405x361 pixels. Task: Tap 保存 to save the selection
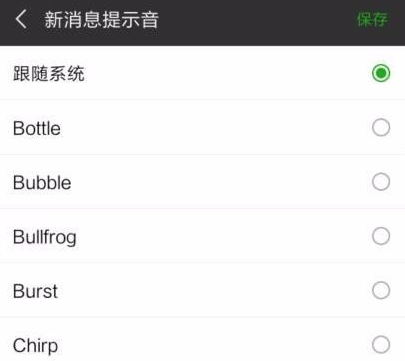pos(372,19)
